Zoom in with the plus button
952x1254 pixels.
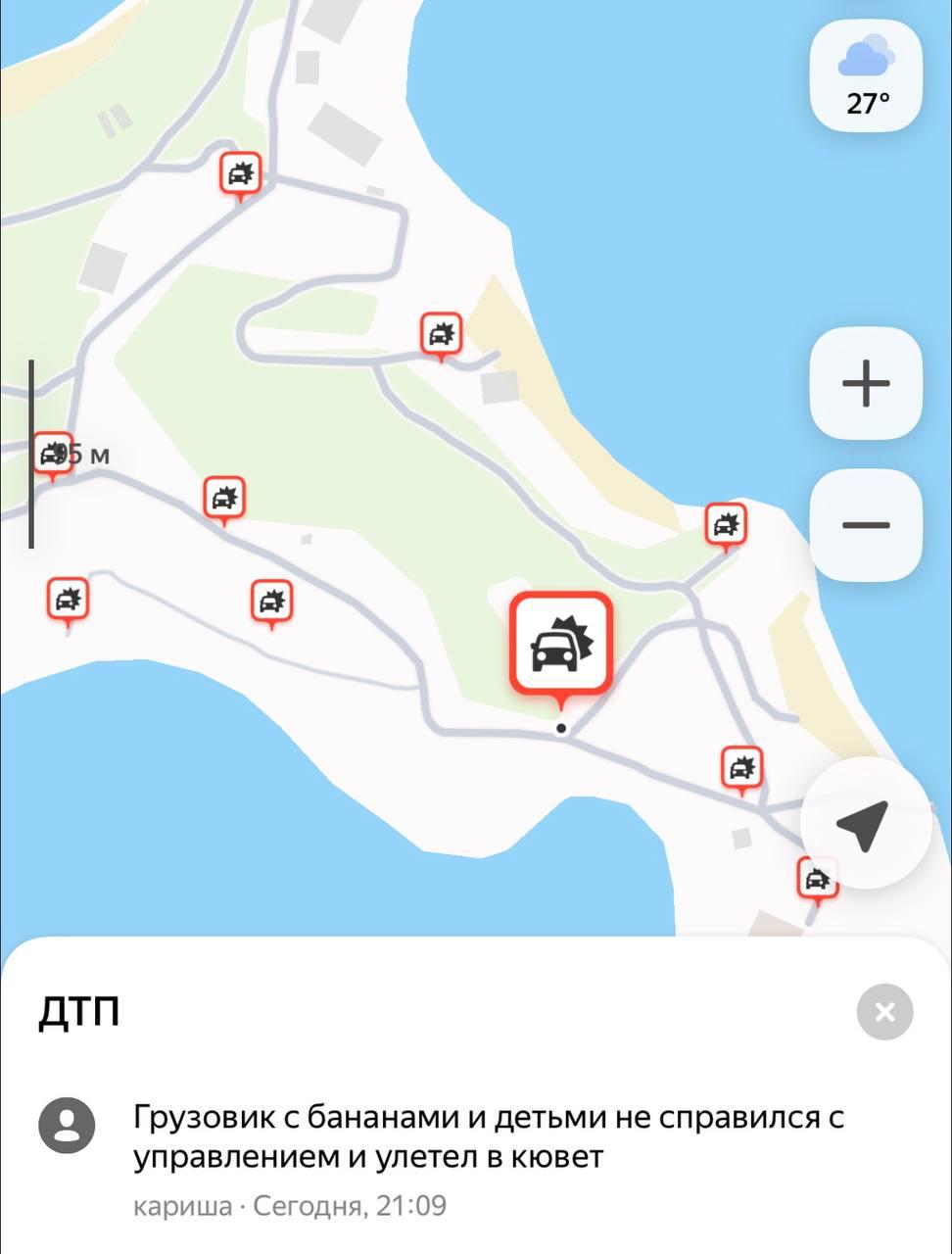866,383
